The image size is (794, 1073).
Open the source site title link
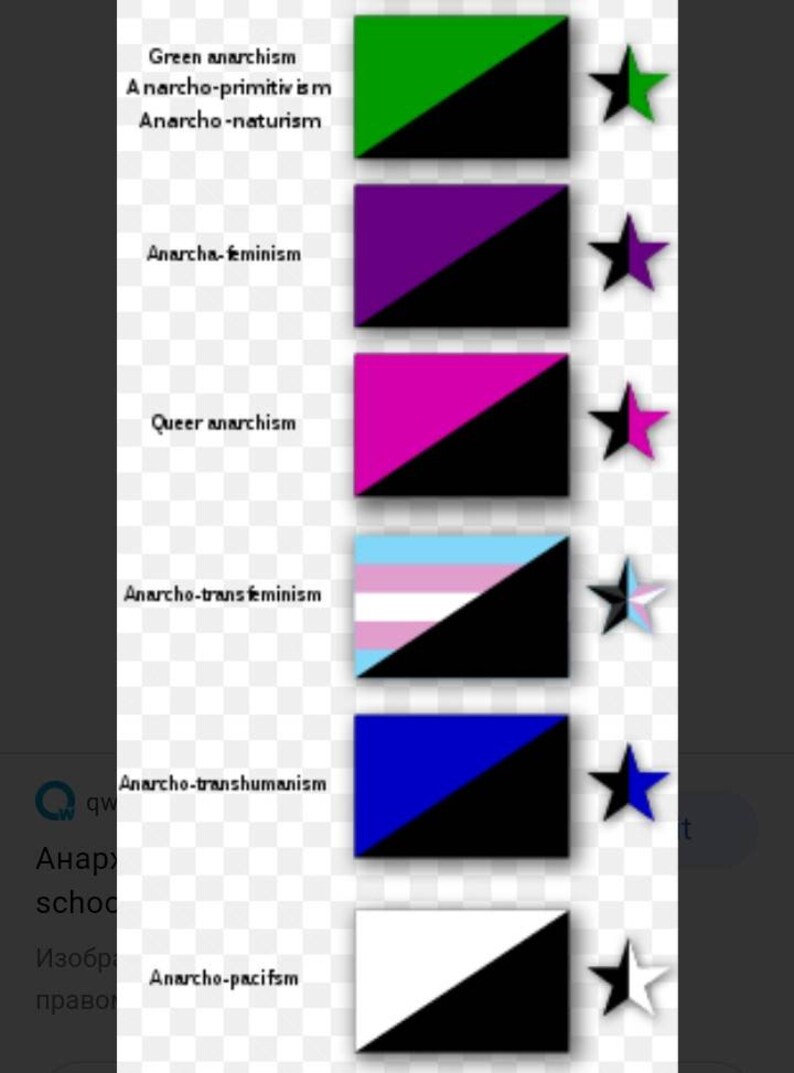coord(76,880)
